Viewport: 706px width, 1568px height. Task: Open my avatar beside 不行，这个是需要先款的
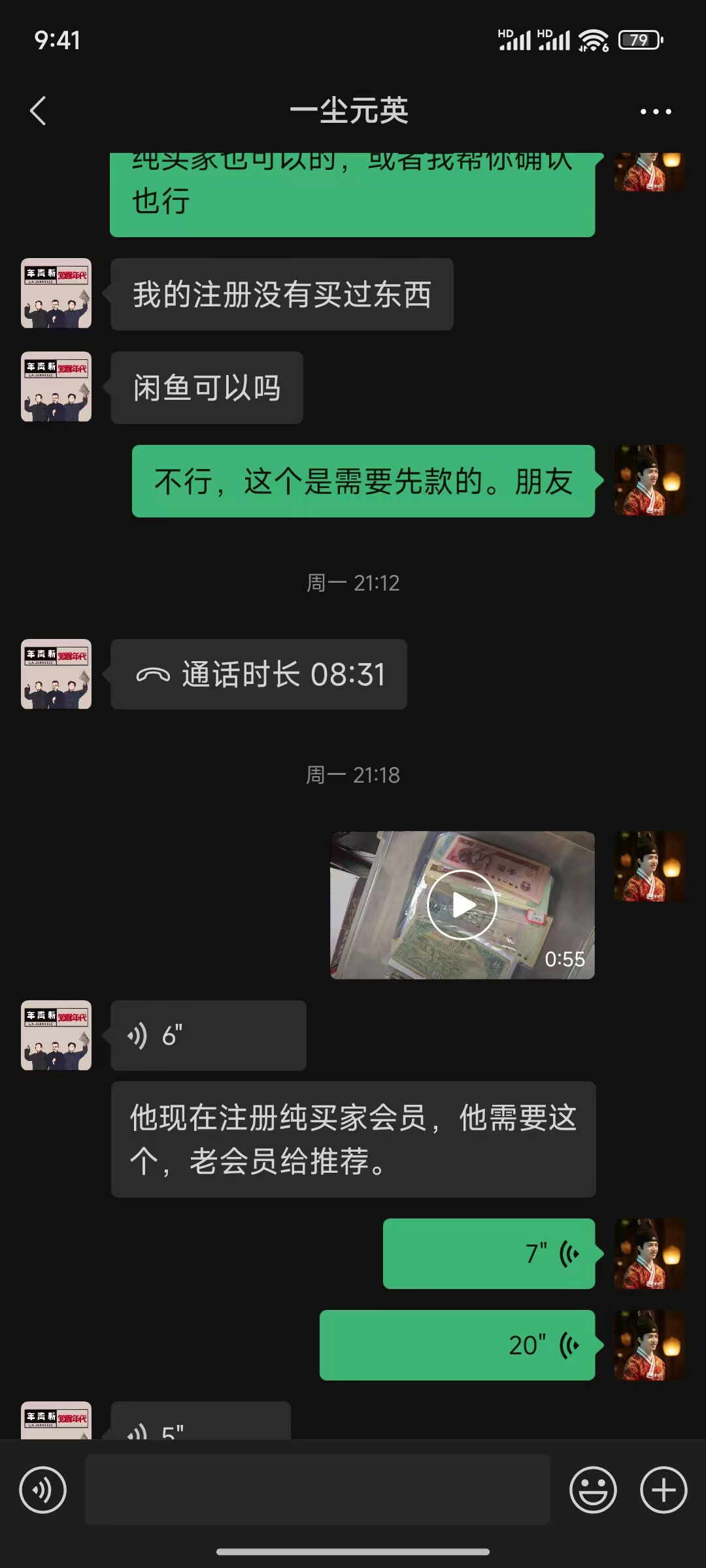(650, 481)
